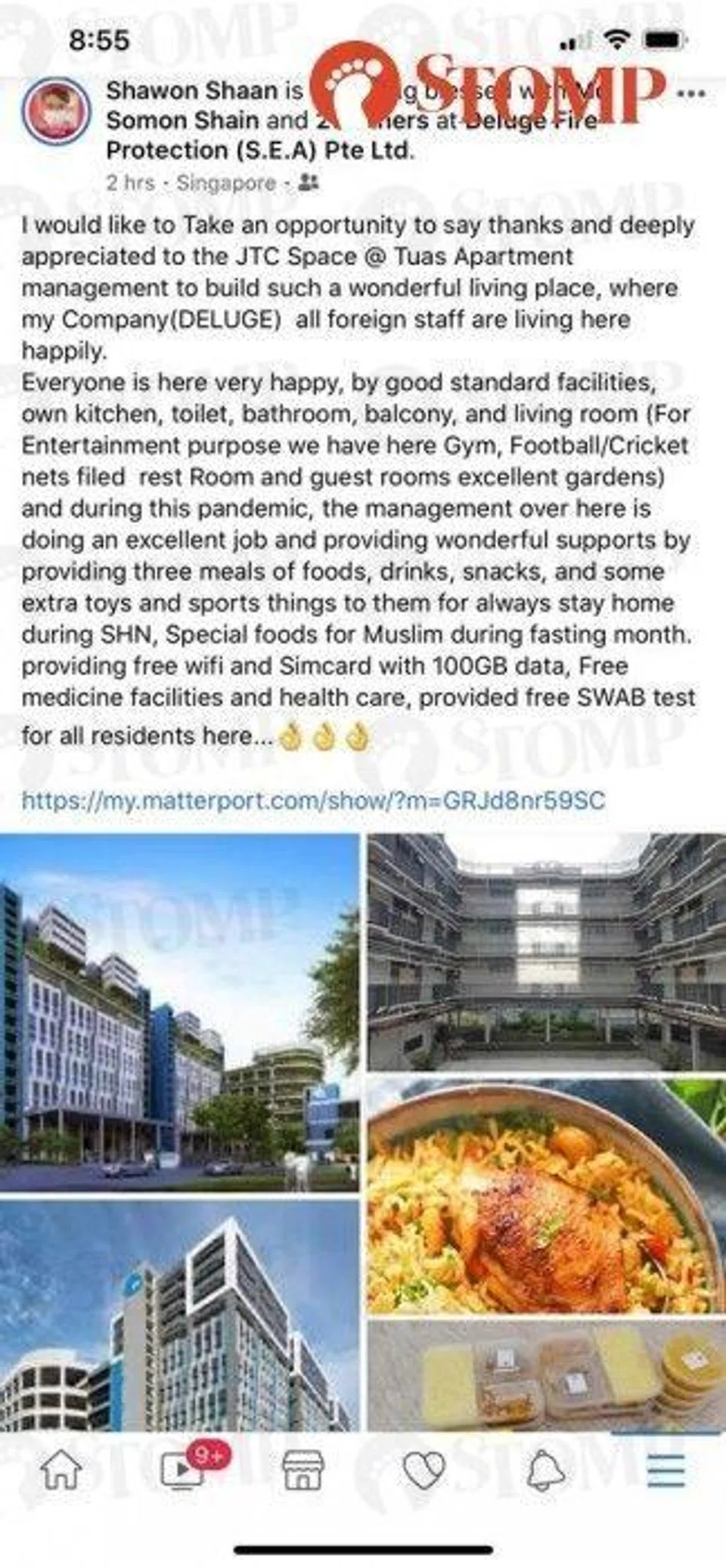Open the Marketplace tab
The width and height of the screenshot is (726, 1568).
point(302,1470)
